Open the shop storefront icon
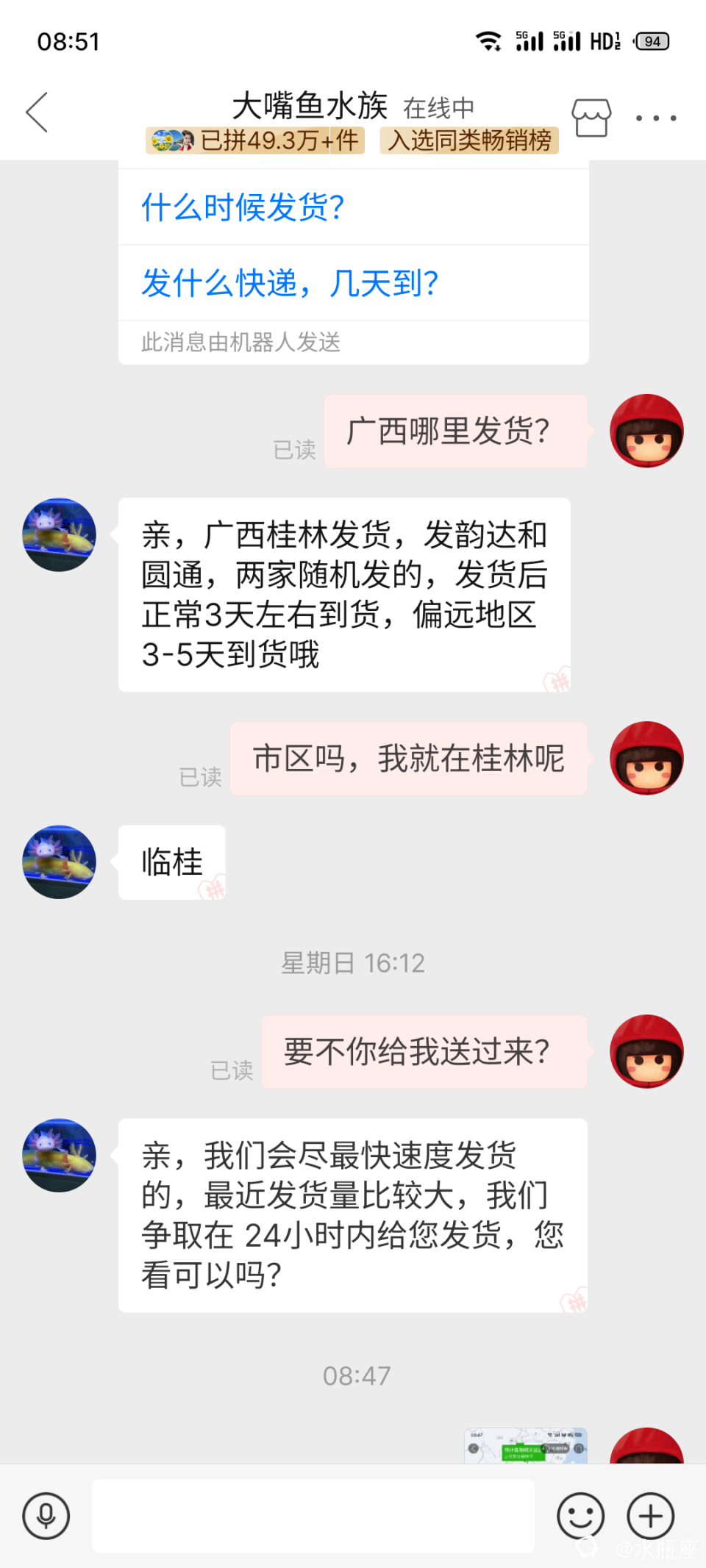 [591, 118]
